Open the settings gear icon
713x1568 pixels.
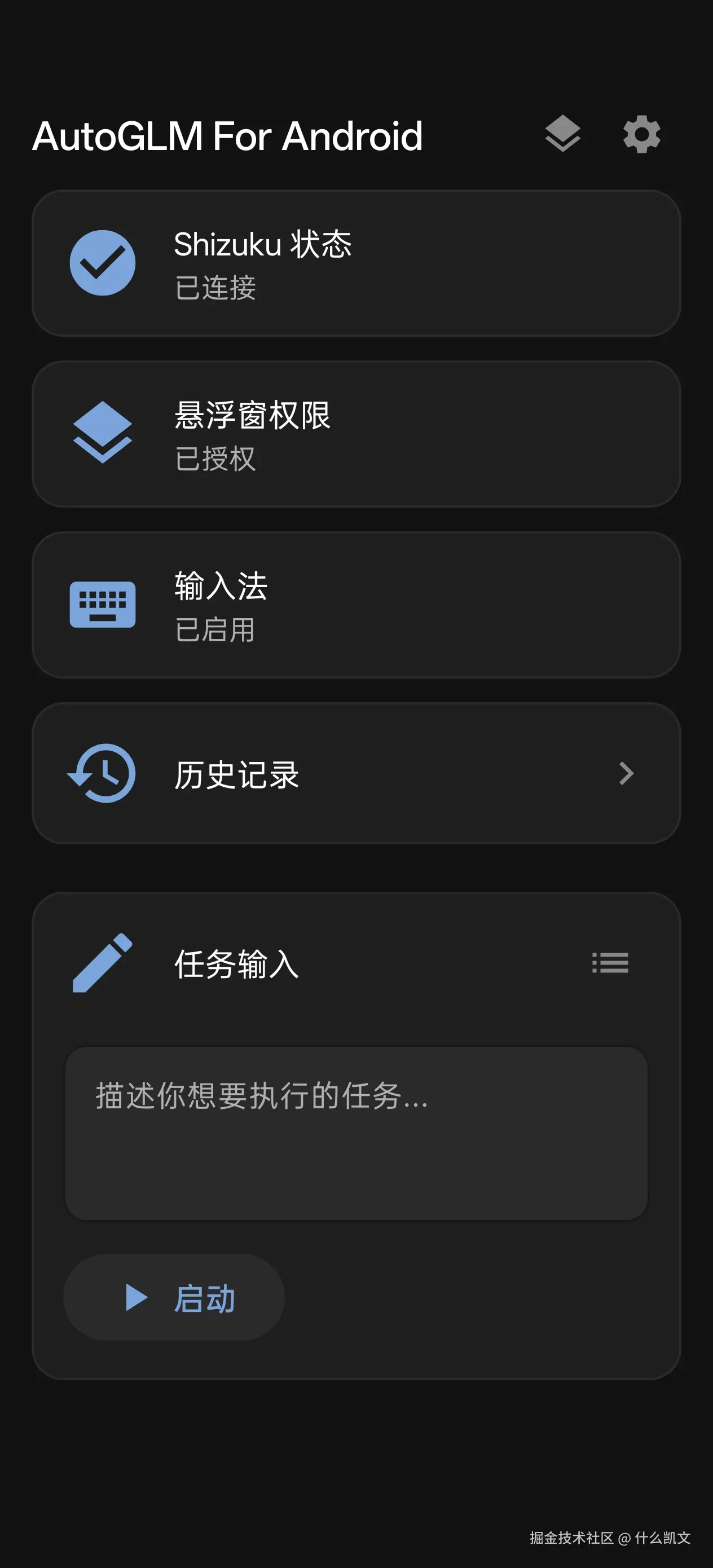click(641, 135)
